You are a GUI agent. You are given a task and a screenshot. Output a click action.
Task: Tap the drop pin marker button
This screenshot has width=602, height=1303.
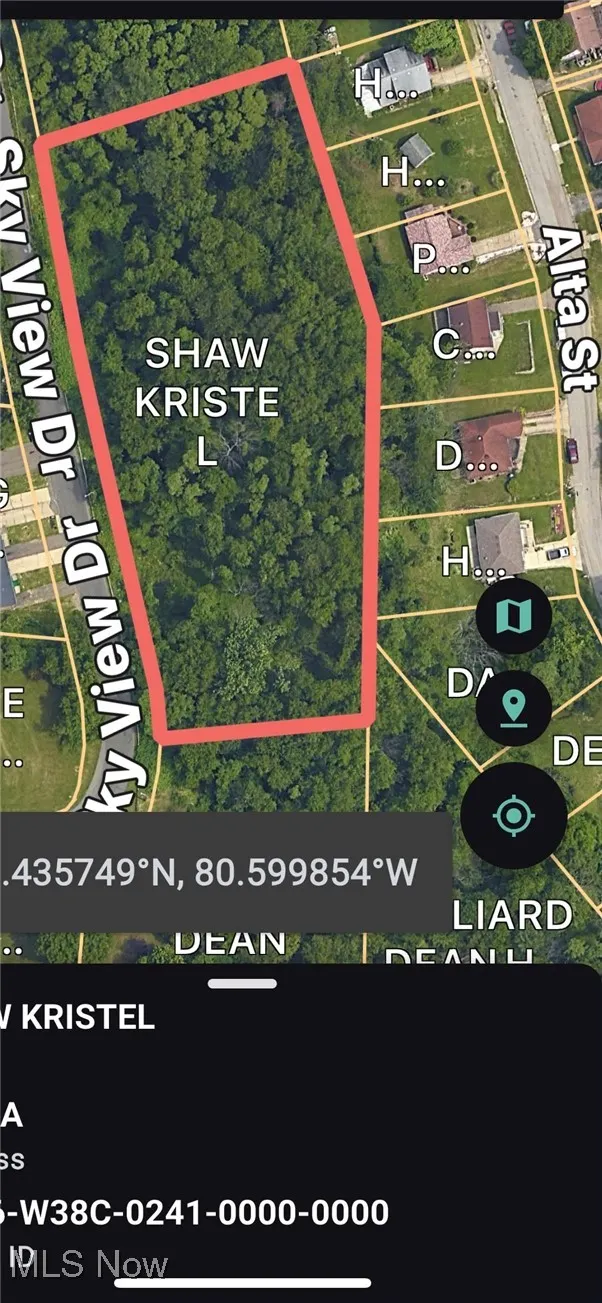[513, 708]
